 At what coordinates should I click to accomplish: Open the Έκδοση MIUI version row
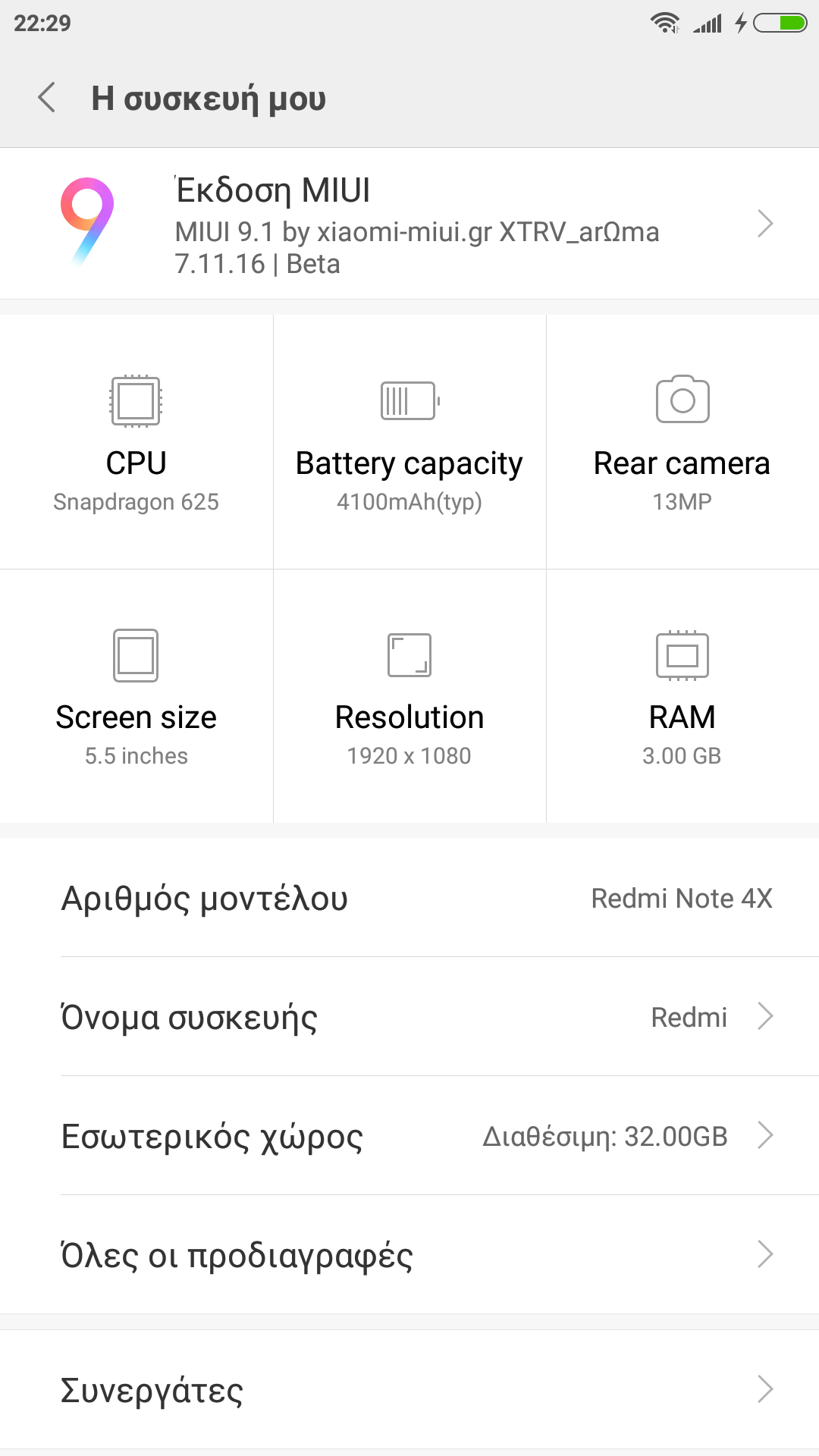[409, 224]
